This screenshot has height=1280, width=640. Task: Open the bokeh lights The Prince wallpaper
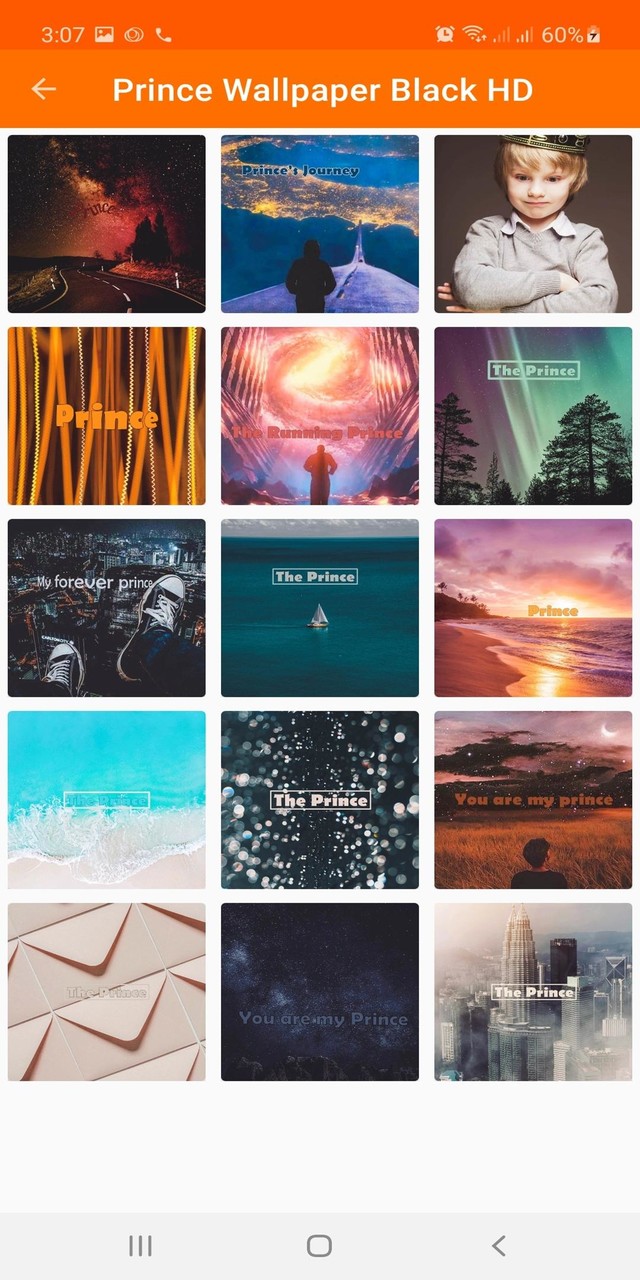pyautogui.click(x=320, y=800)
